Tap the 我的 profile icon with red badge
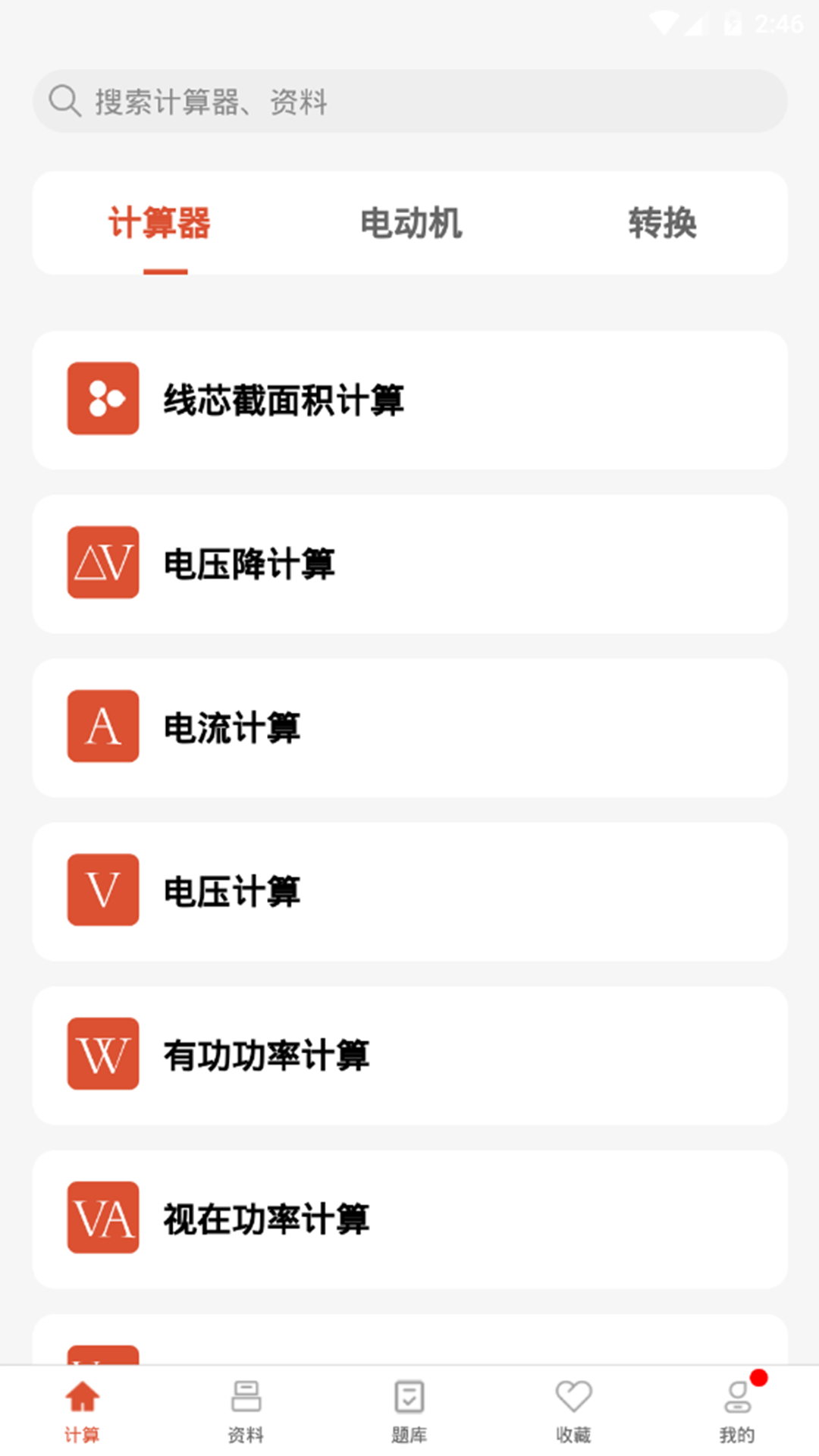 (736, 1398)
